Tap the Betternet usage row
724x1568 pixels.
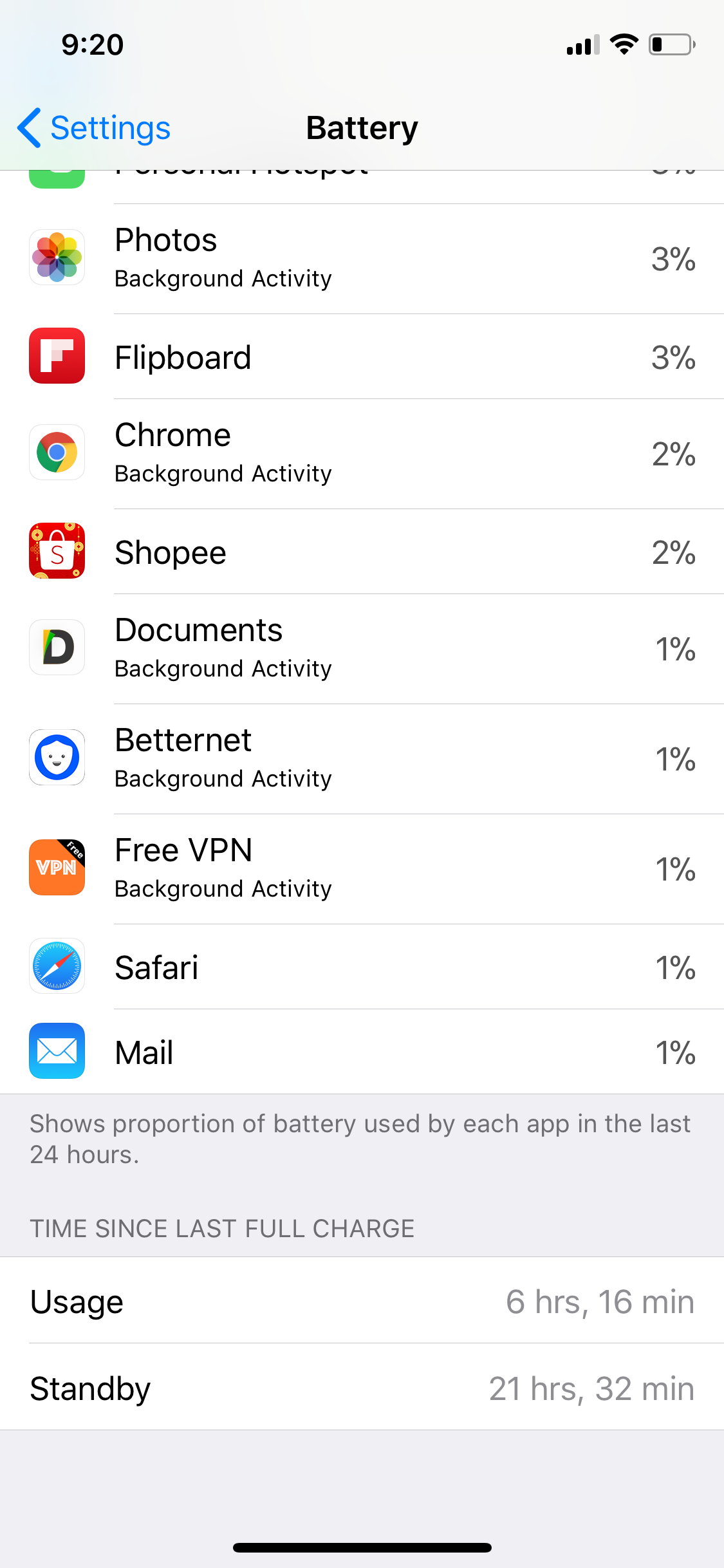[x=362, y=759]
